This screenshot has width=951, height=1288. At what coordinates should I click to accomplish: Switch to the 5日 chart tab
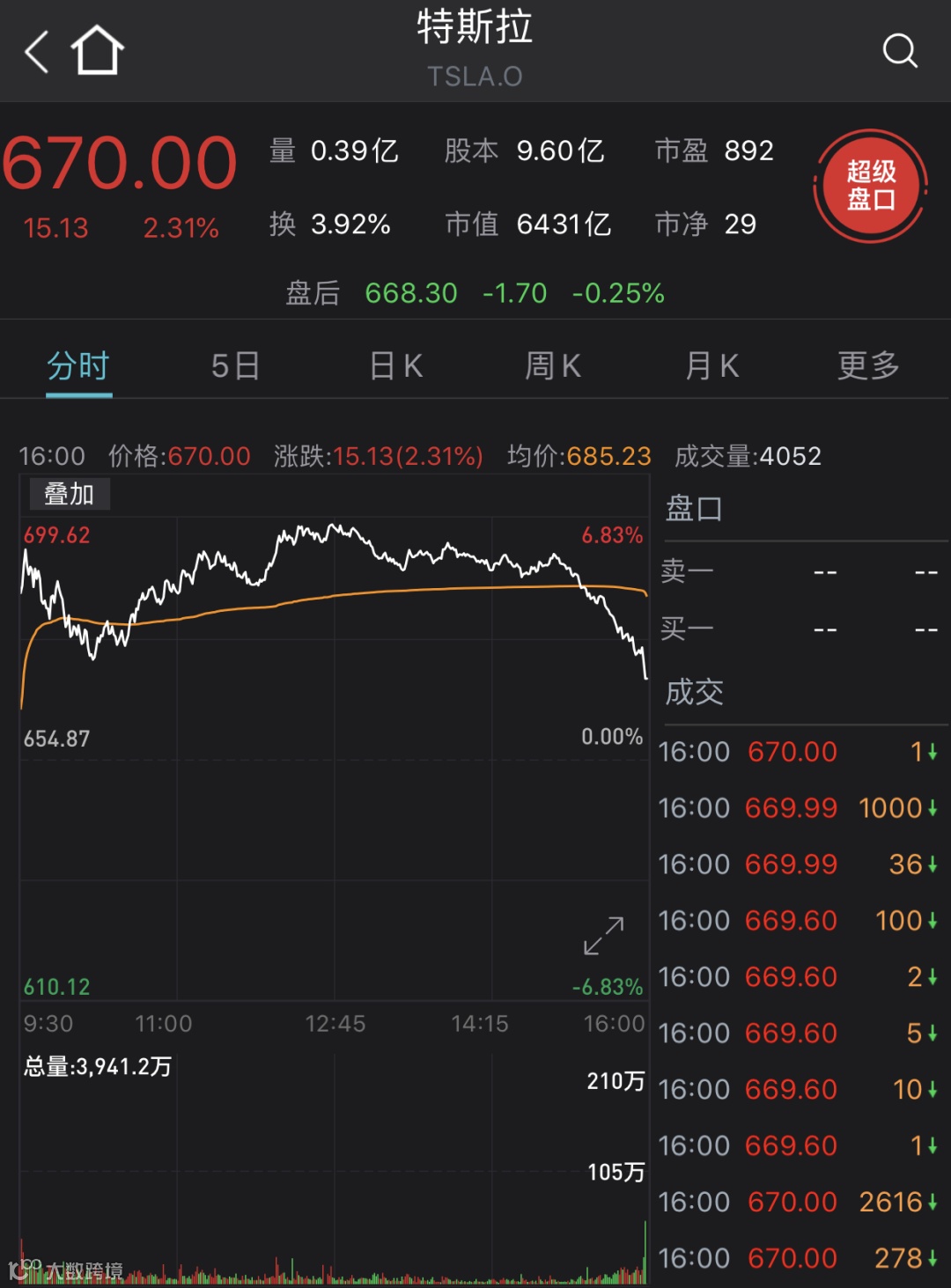235,365
